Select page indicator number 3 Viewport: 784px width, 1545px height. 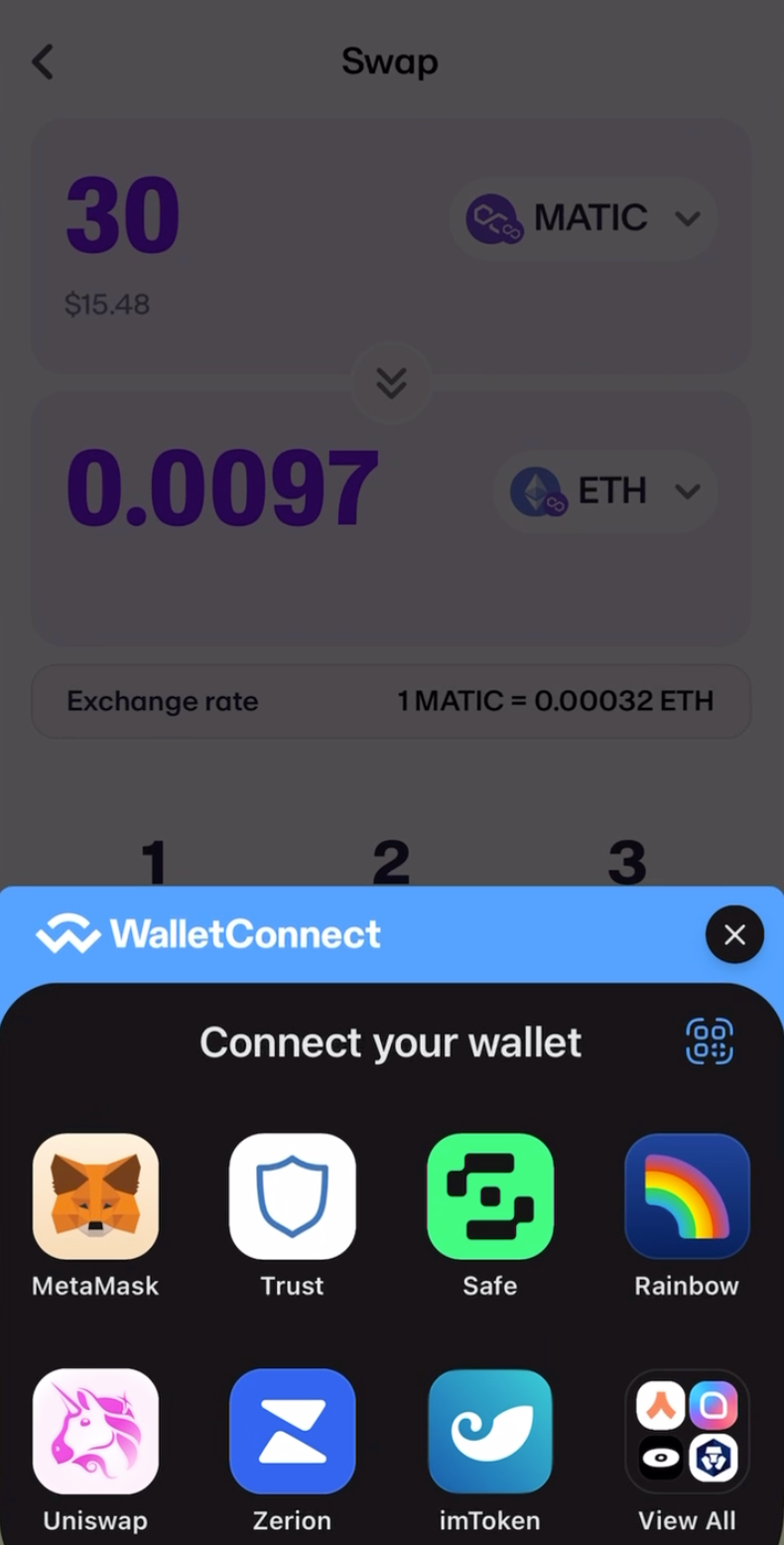626,862
